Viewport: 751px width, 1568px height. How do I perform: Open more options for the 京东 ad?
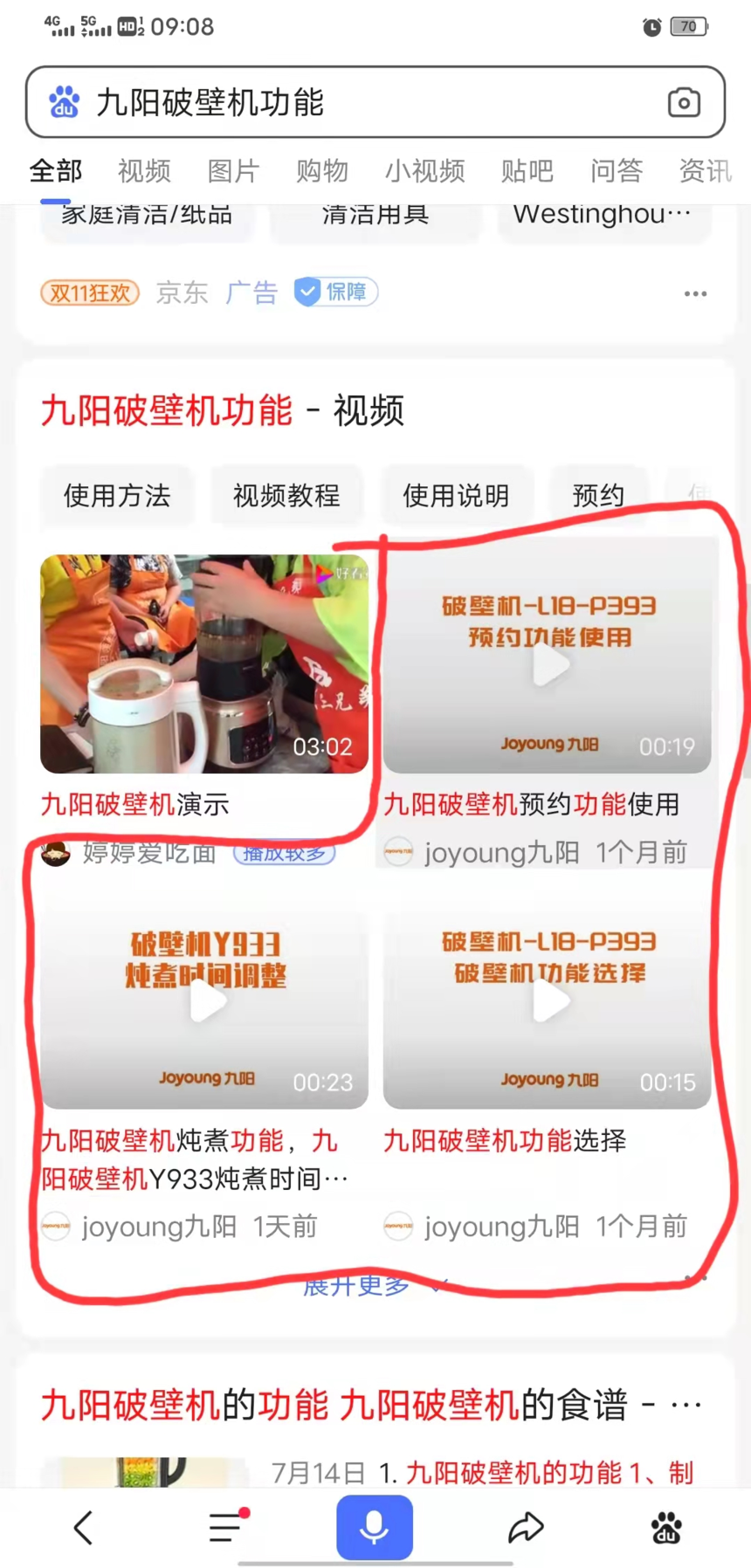click(x=695, y=294)
